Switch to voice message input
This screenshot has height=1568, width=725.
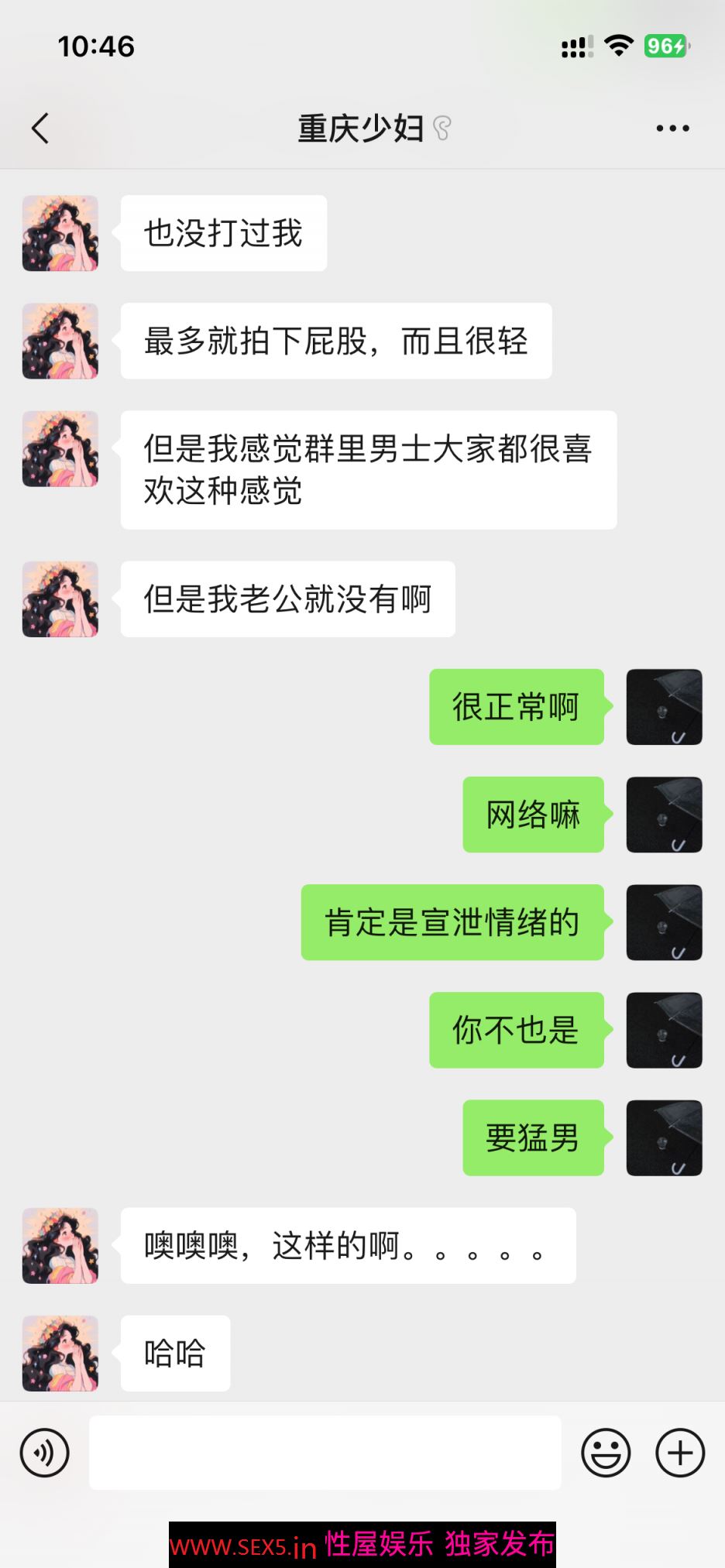tap(45, 1453)
